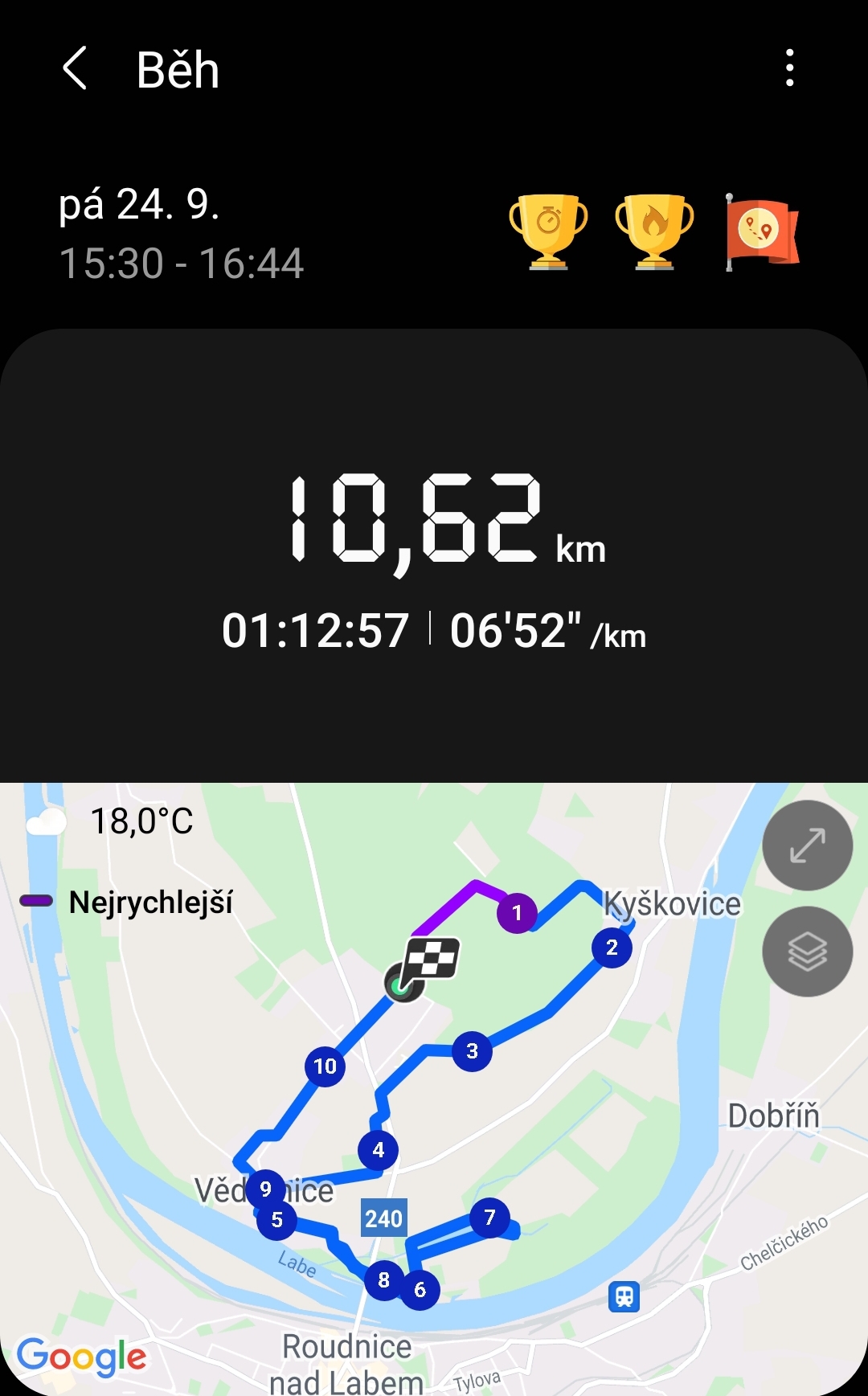Expand the map to full screen
Viewport: 868px width, 1396px height.
click(807, 845)
